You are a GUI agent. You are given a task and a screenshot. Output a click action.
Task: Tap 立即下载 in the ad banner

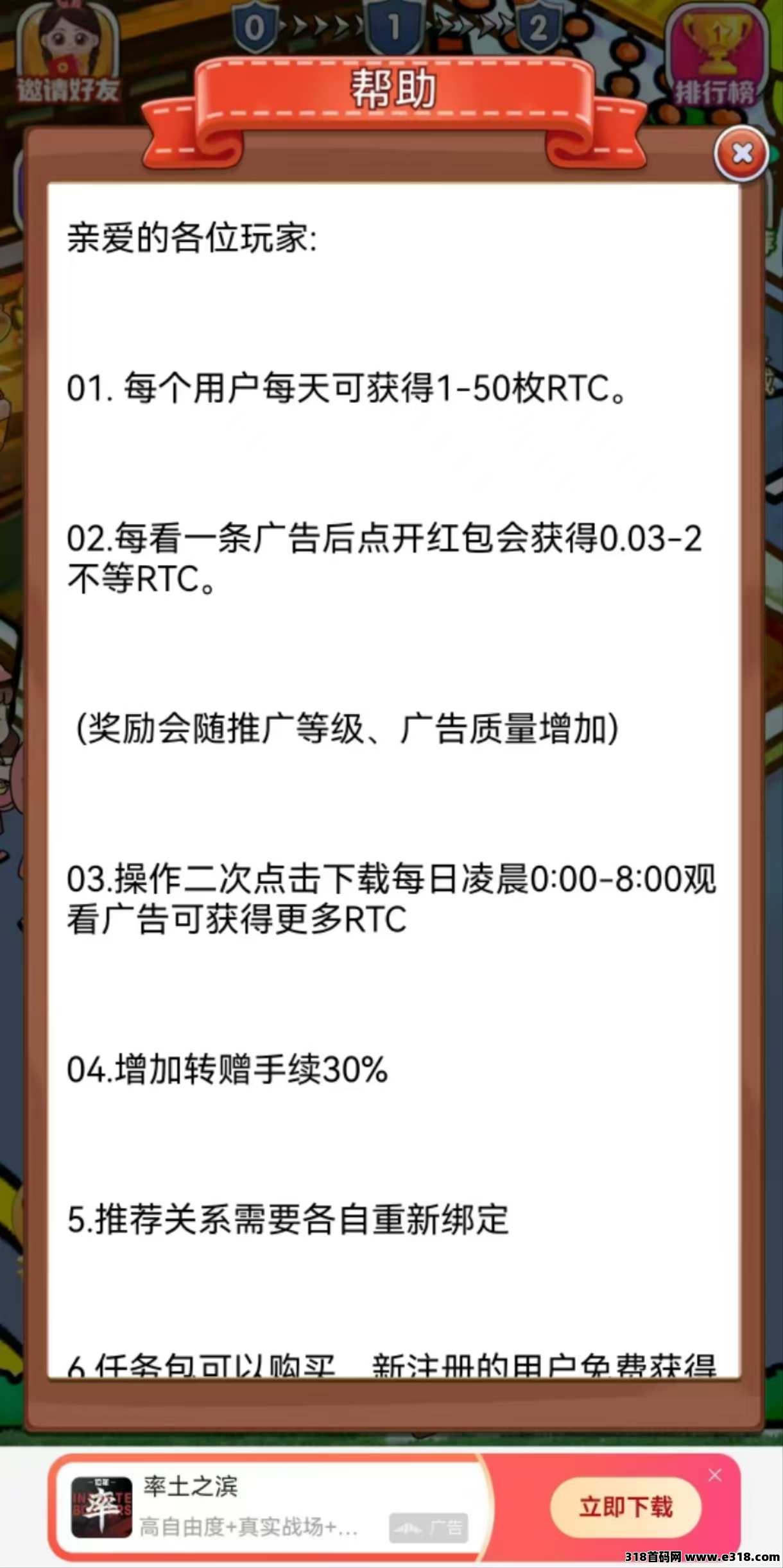[625, 1507]
